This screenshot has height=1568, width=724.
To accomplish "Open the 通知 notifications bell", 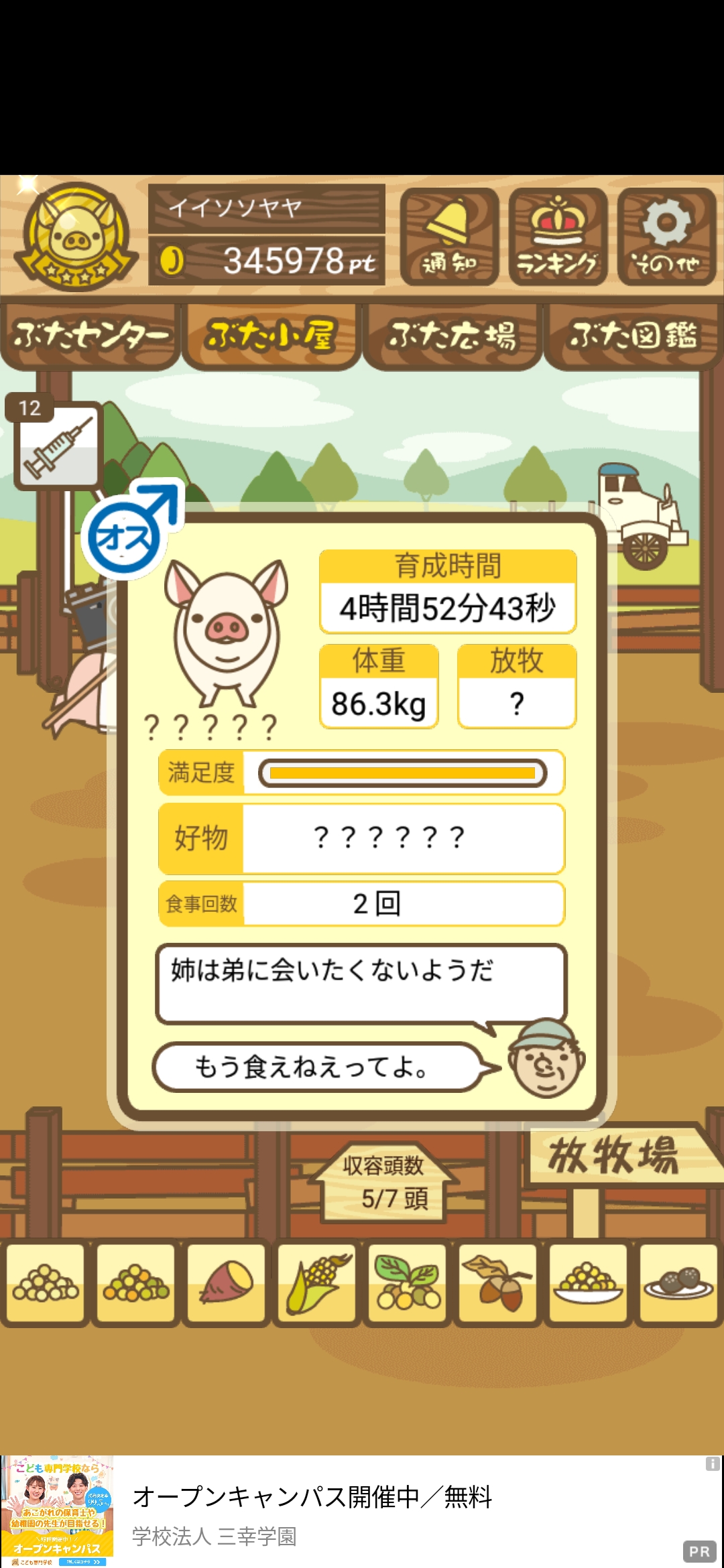I will 449,237.
